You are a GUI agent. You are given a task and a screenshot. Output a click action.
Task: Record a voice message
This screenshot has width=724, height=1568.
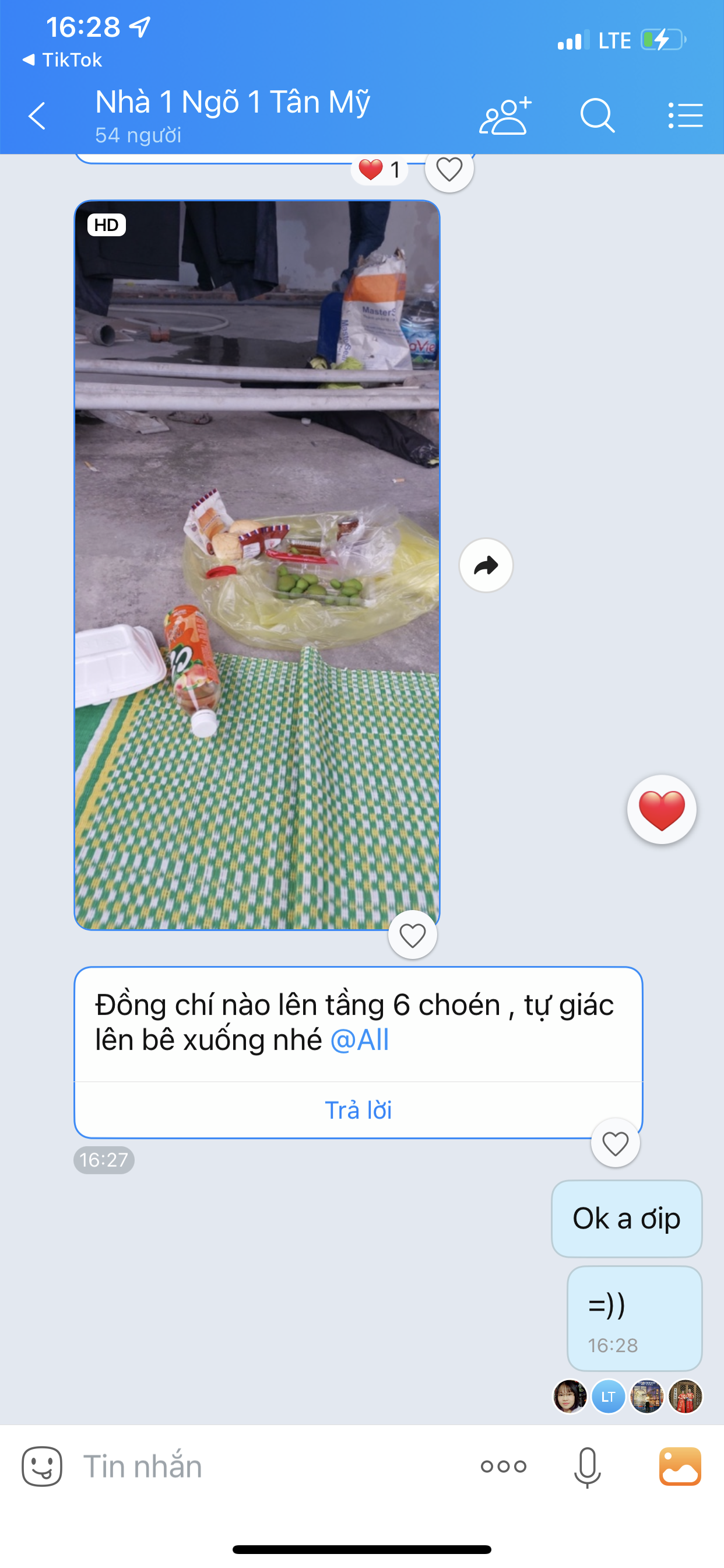coord(587,1467)
